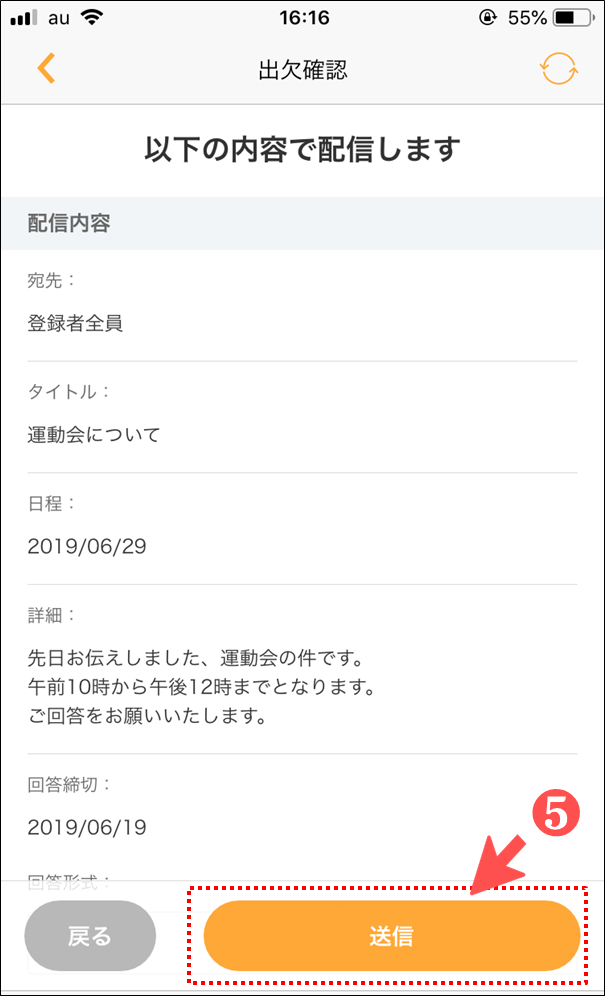Go back using the orange arrow
Screen dimensions: 612x996
tap(46, 68)
